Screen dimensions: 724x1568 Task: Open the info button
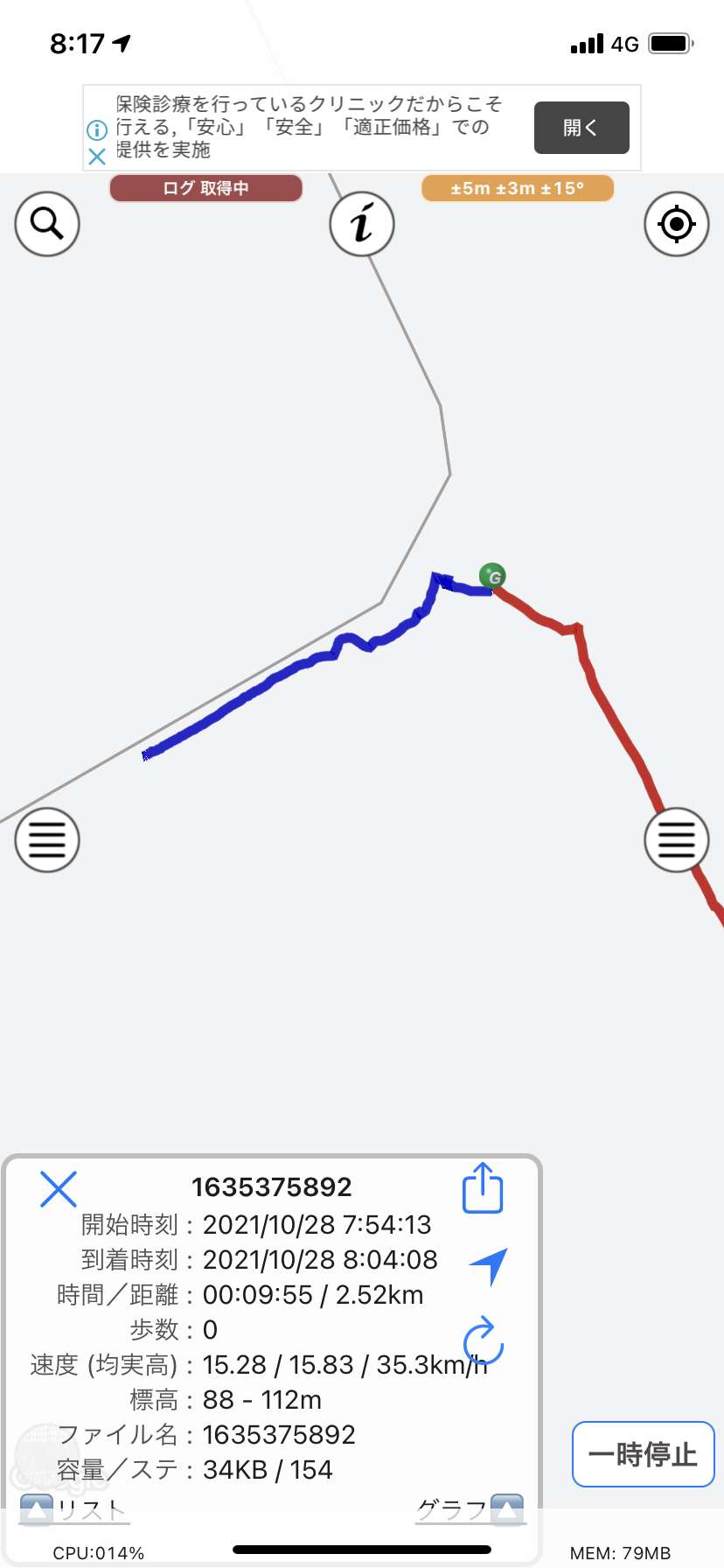[362, 224]
